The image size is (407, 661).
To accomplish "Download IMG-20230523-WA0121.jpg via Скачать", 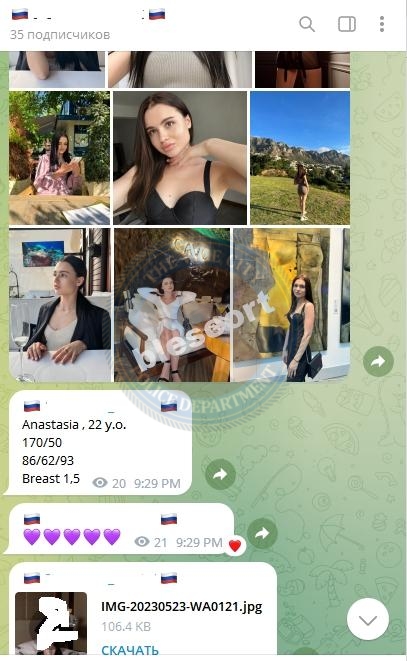I will (130, 650).
